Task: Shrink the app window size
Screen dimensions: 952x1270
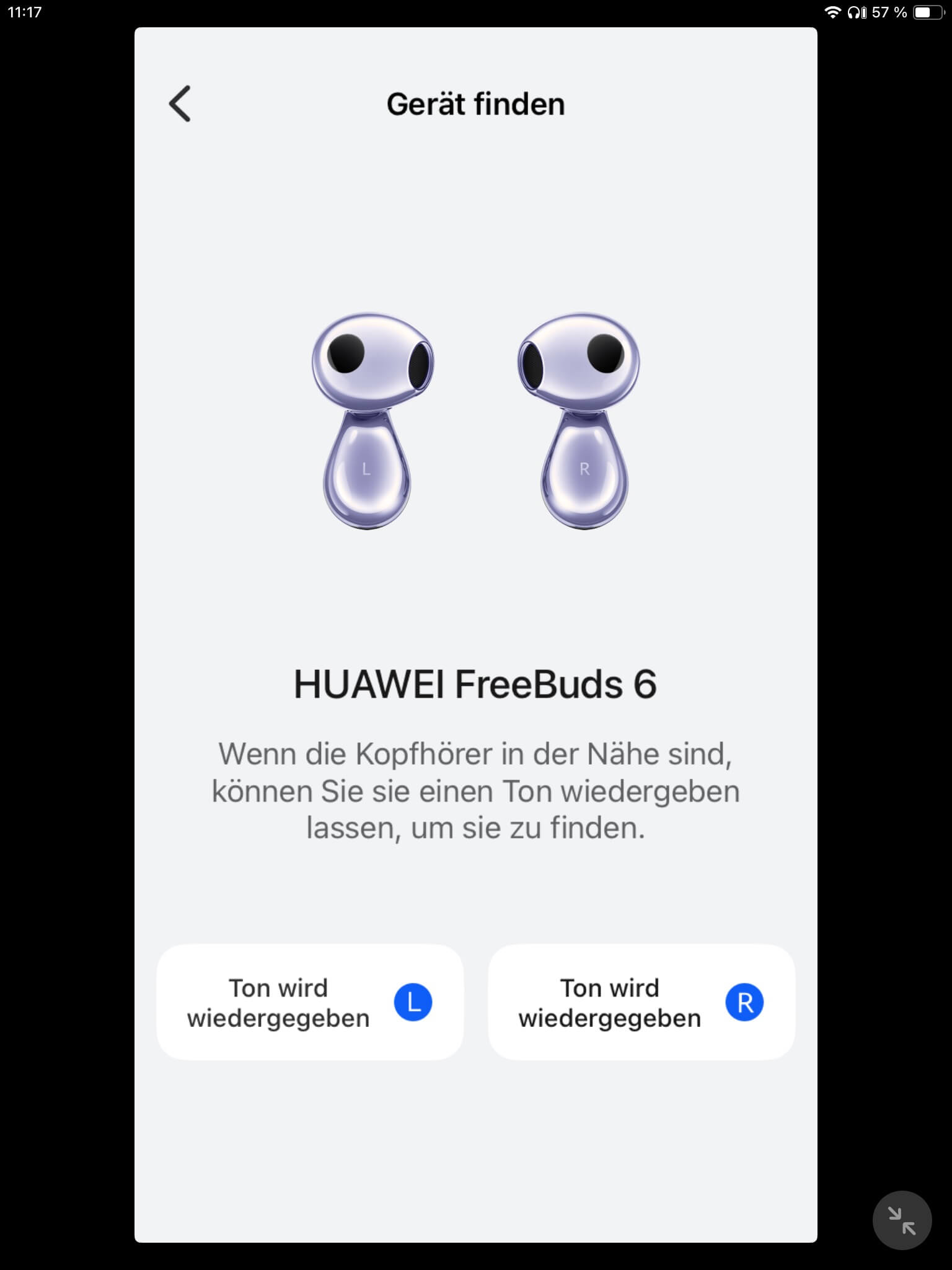Action: (x=901, y=1220)
